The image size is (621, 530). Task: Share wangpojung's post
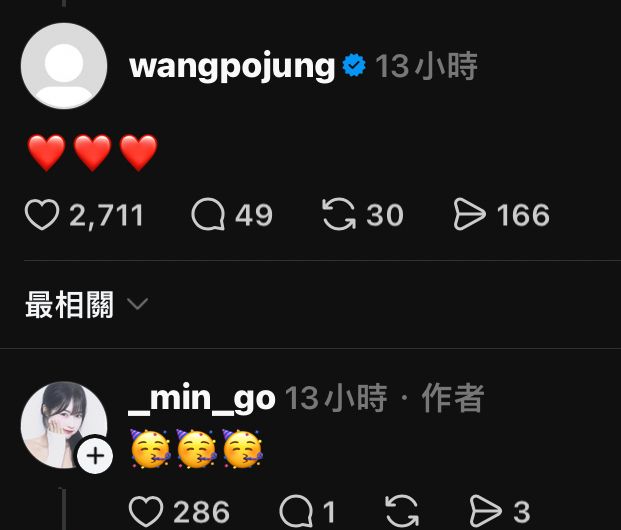[x=469, y=214]
